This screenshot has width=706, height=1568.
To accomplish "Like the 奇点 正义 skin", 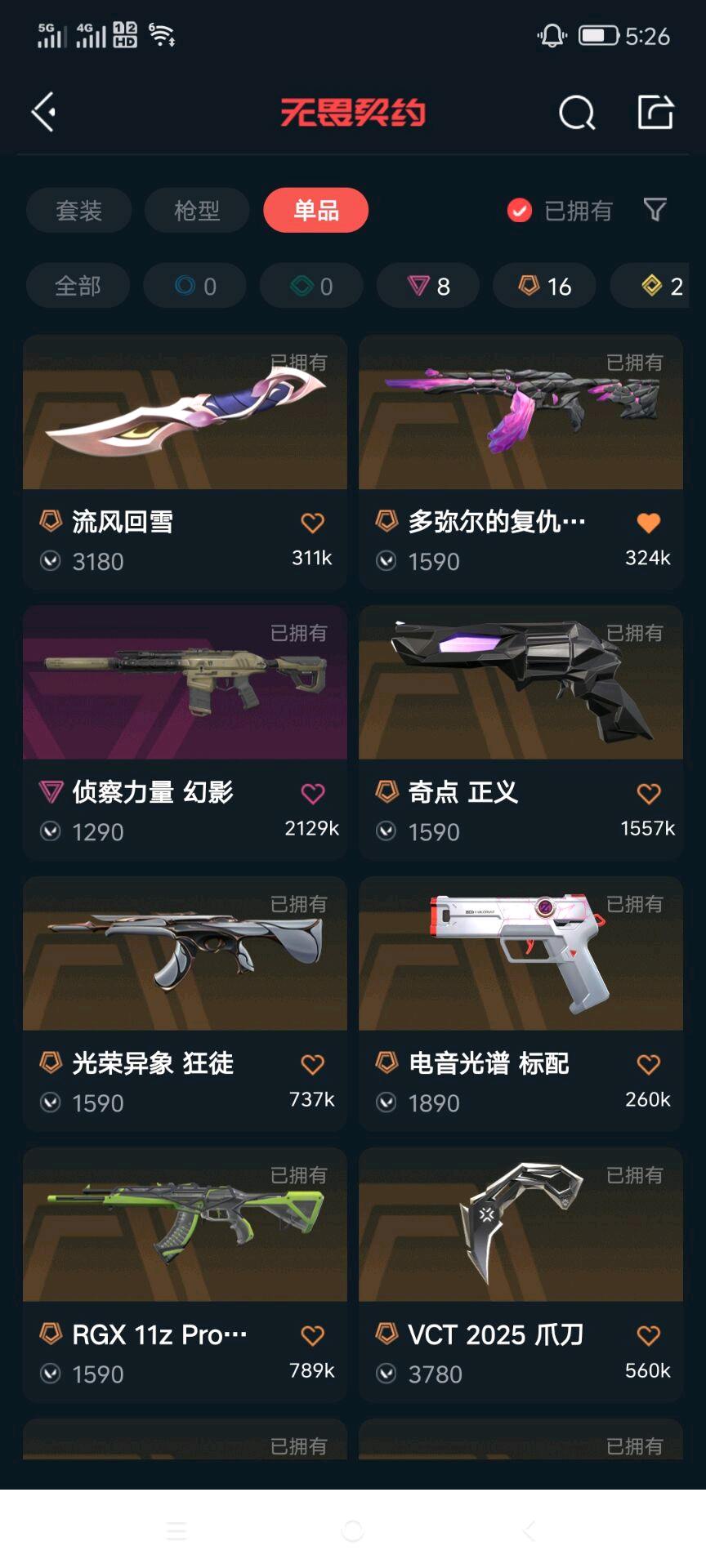I will [648, 793].
